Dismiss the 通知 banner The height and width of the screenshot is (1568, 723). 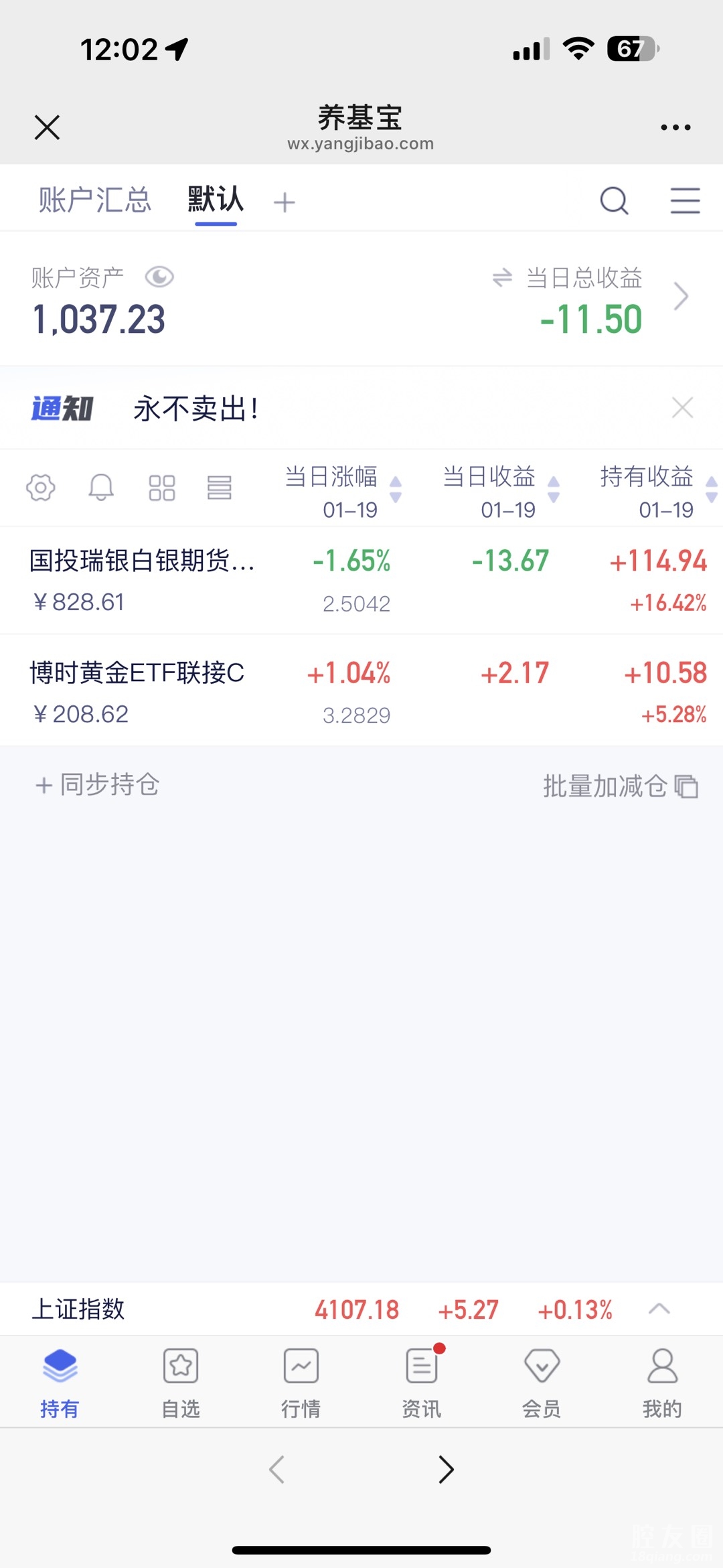coord(682,407)
